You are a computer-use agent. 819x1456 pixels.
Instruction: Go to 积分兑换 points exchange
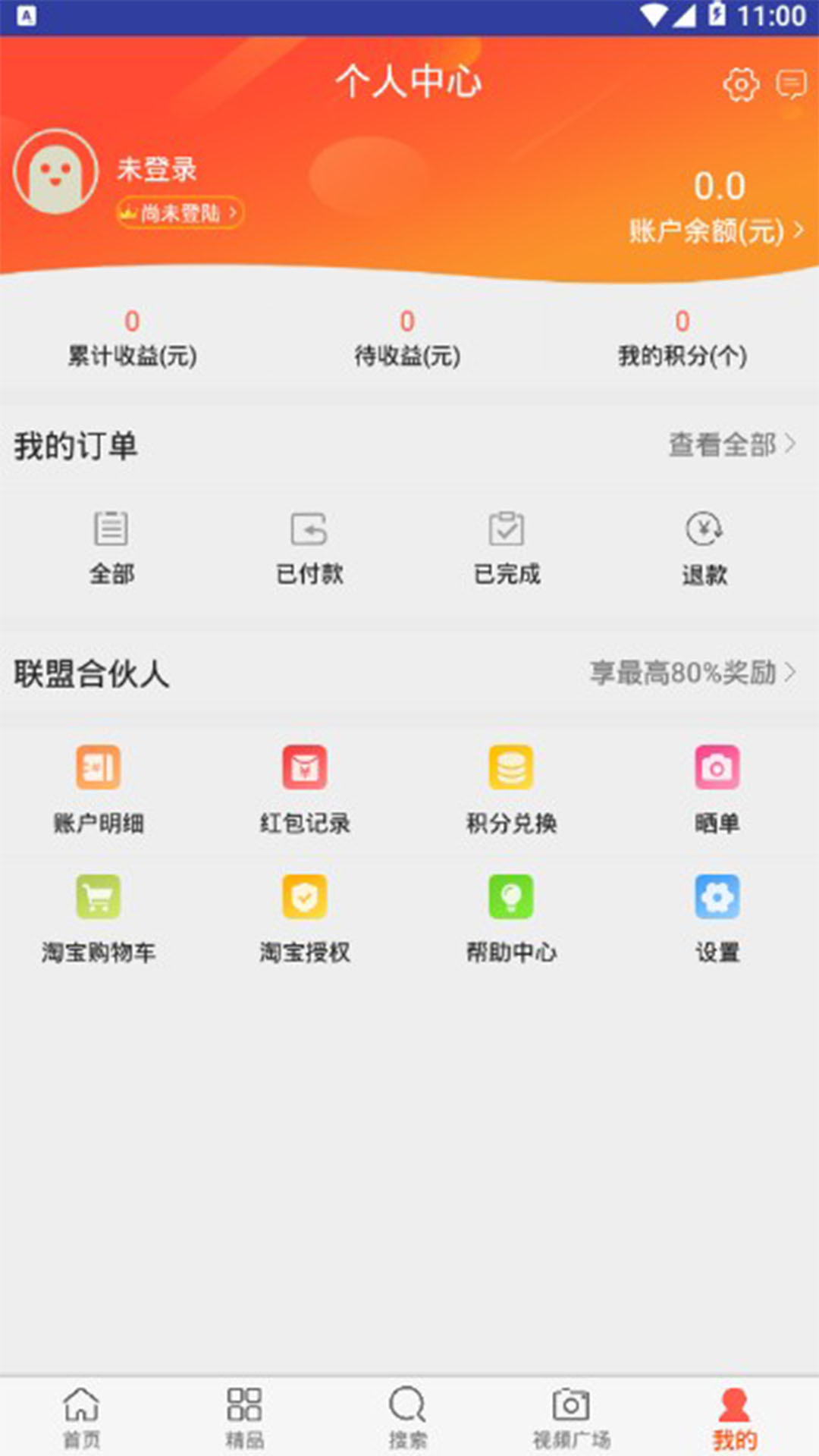(511, 789)
